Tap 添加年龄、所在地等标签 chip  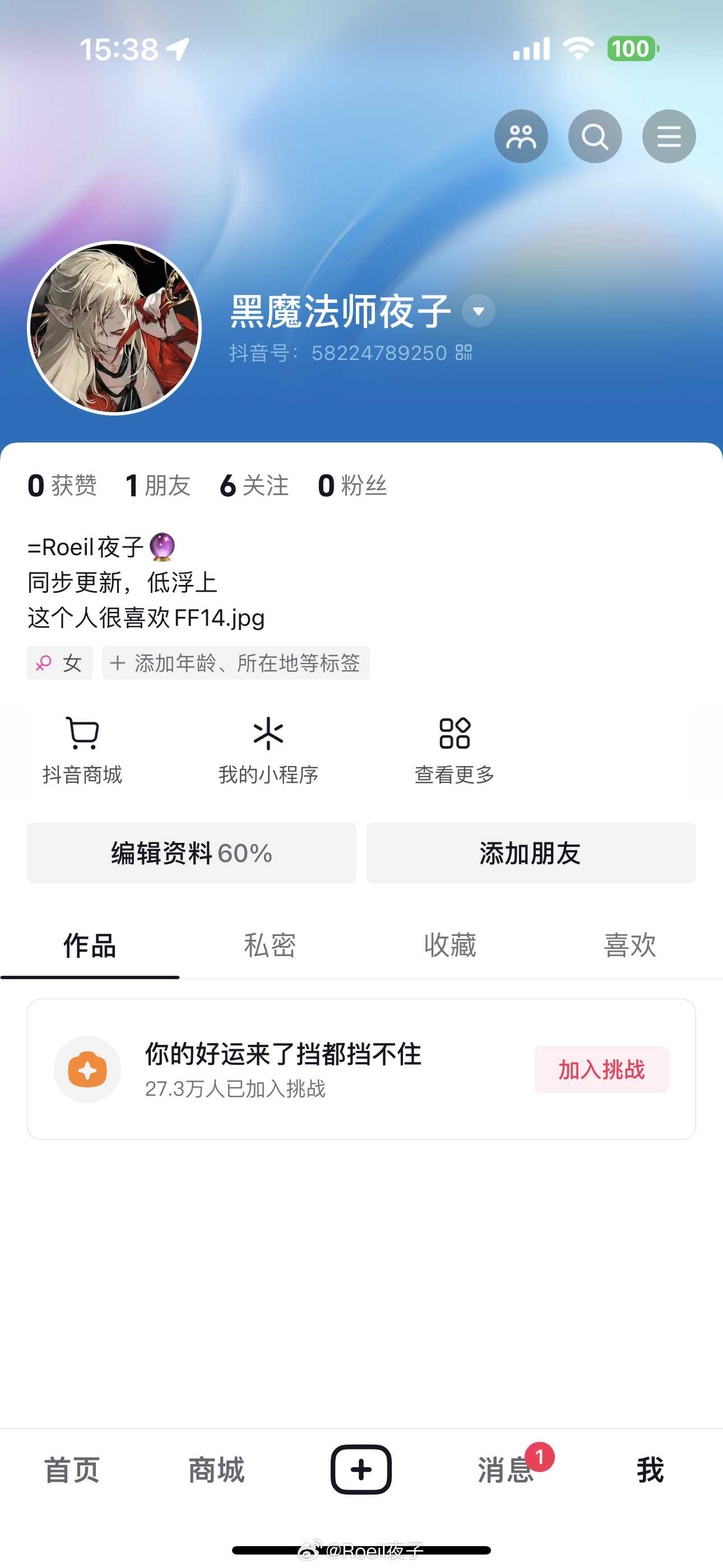tap(236, 663)
